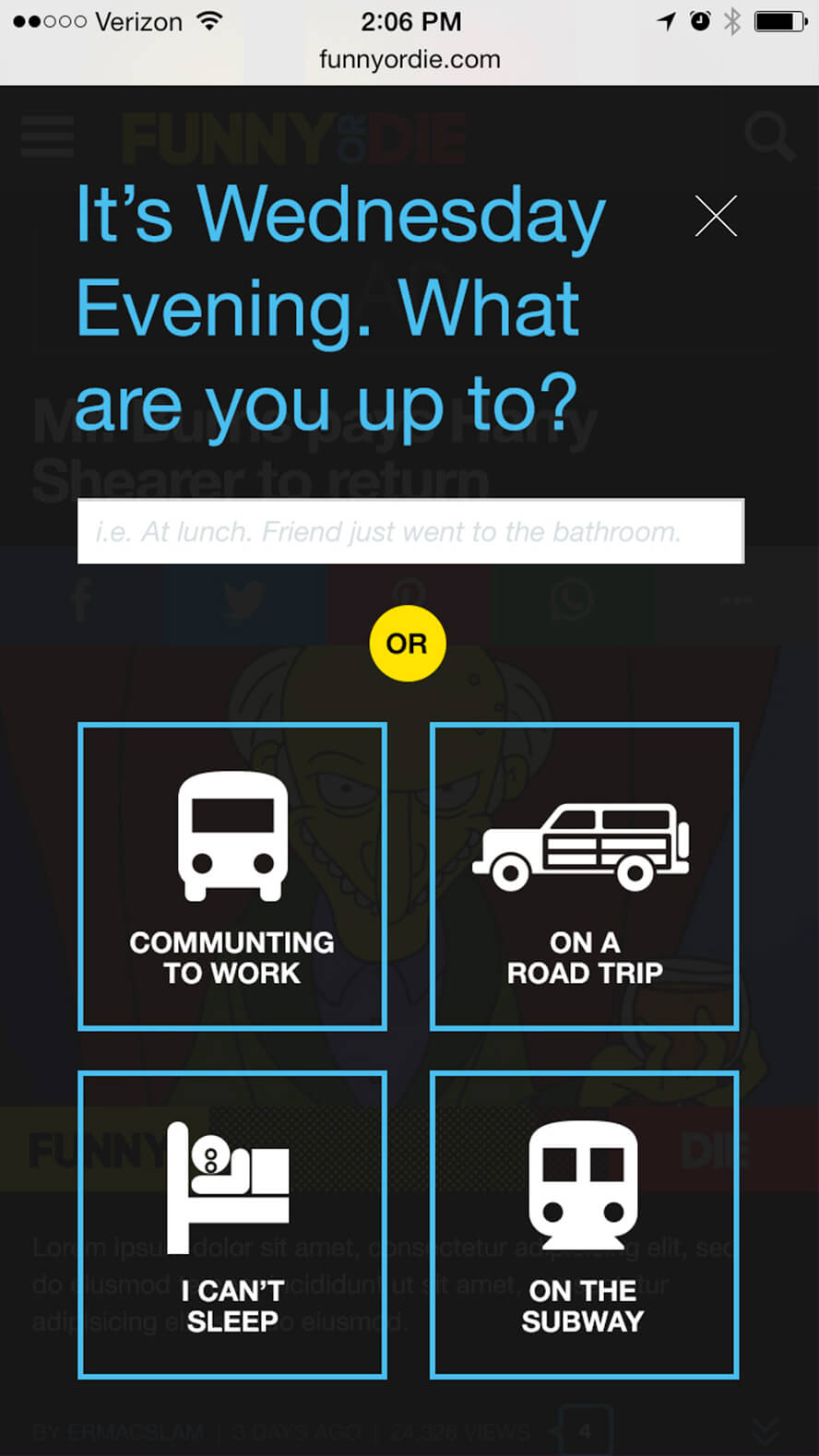The height and width of the screenshot is (1456, 819).
Task: Select the On the Subway tile
Action: tap(585, 1225)
